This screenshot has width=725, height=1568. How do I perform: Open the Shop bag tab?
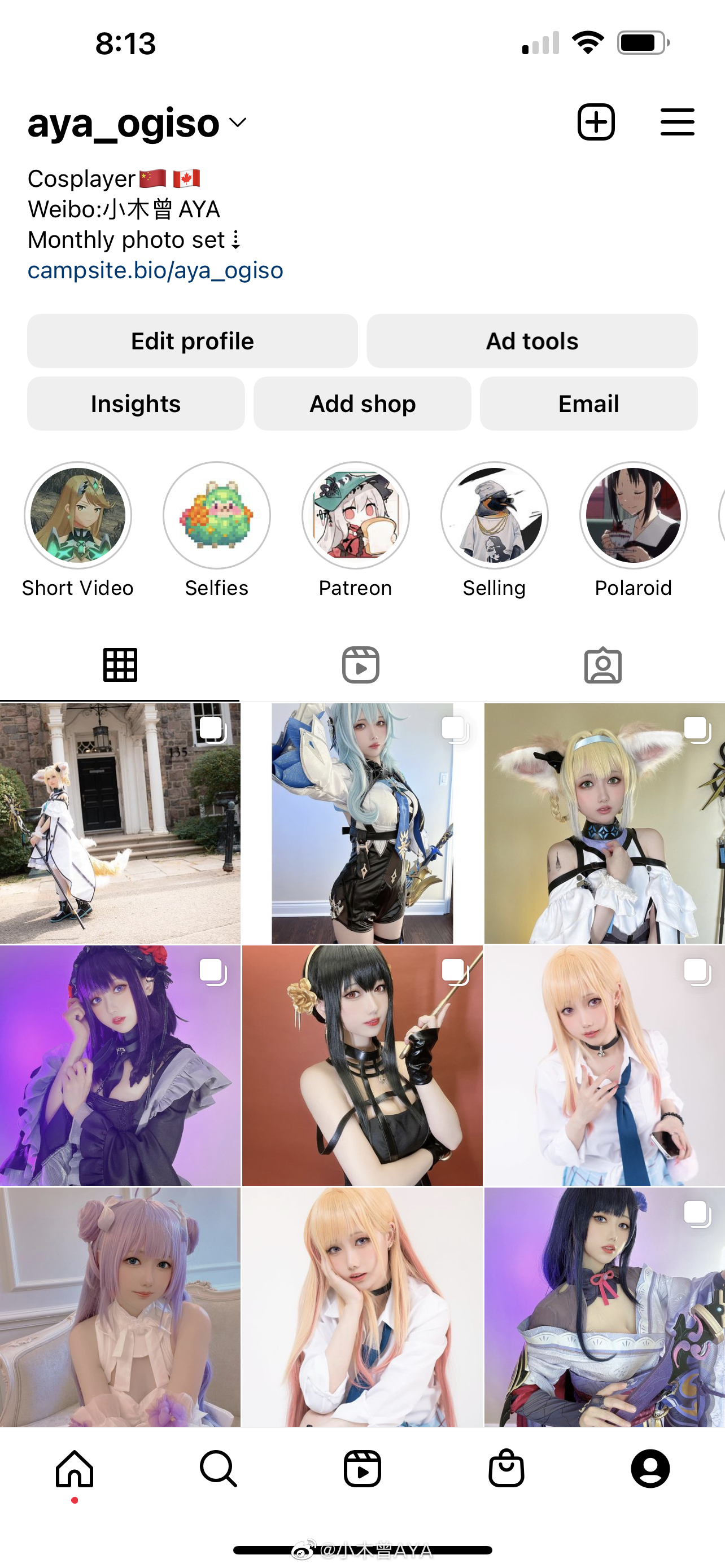pyautogui.click(x=506, y=1468)
